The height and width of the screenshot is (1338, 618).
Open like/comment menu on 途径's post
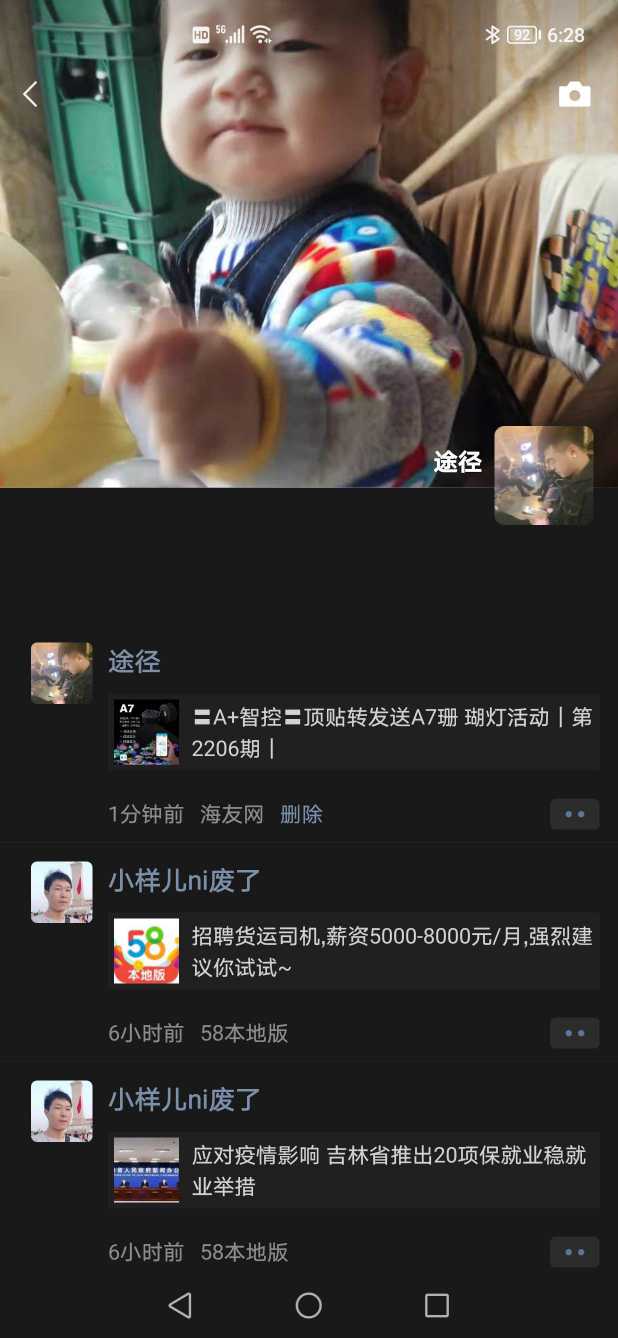coord(574,814)
